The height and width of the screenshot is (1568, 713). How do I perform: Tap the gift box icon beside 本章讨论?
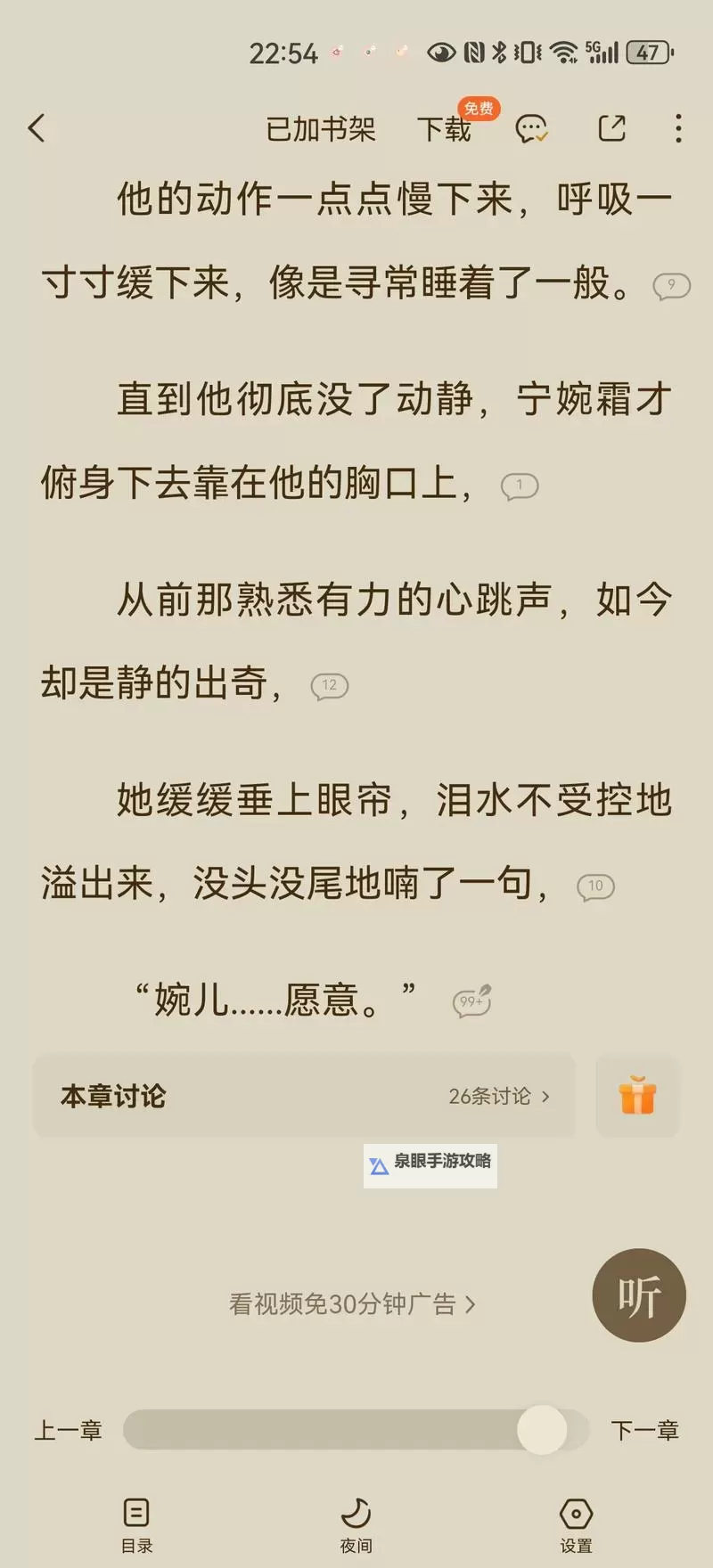[638, 1097]
